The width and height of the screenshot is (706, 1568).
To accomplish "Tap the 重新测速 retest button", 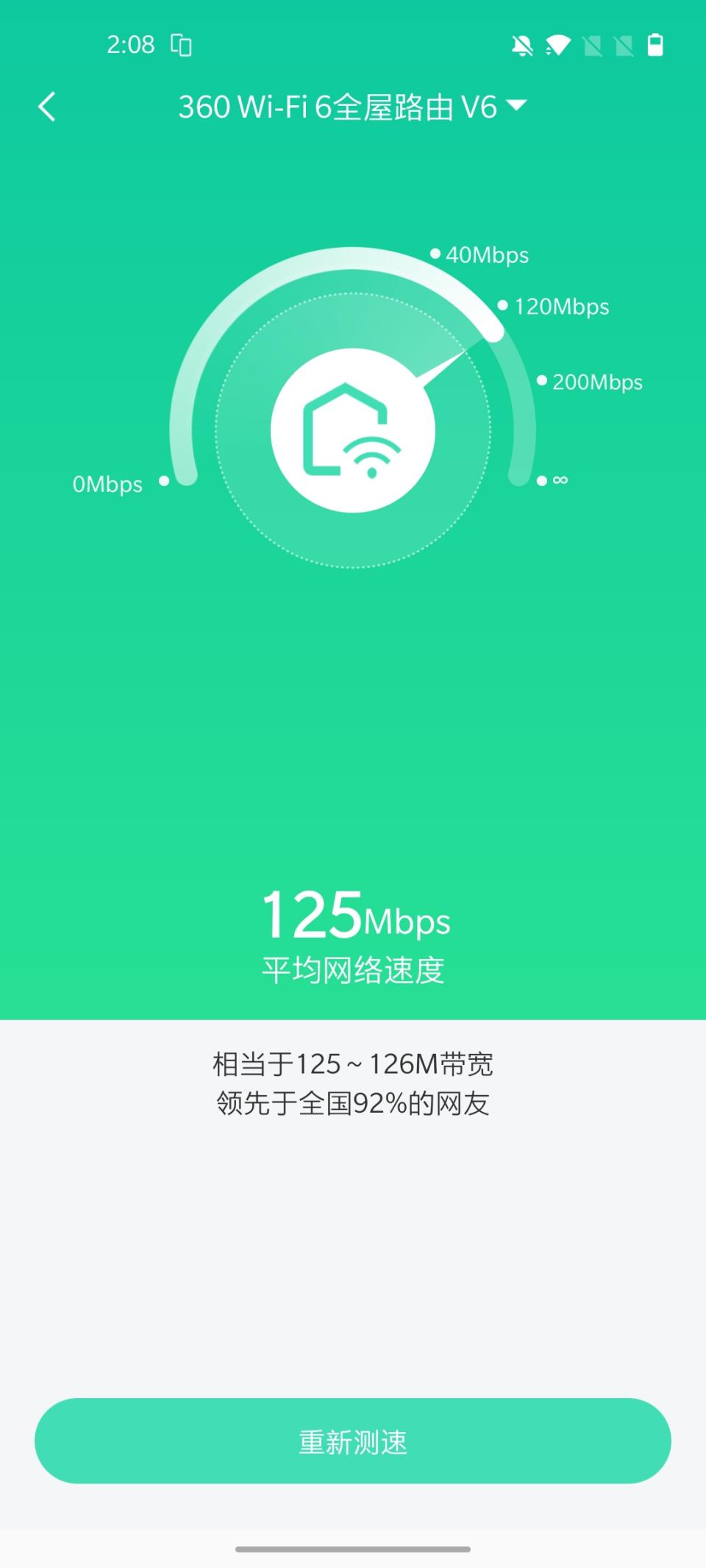I will [353, 1442].
